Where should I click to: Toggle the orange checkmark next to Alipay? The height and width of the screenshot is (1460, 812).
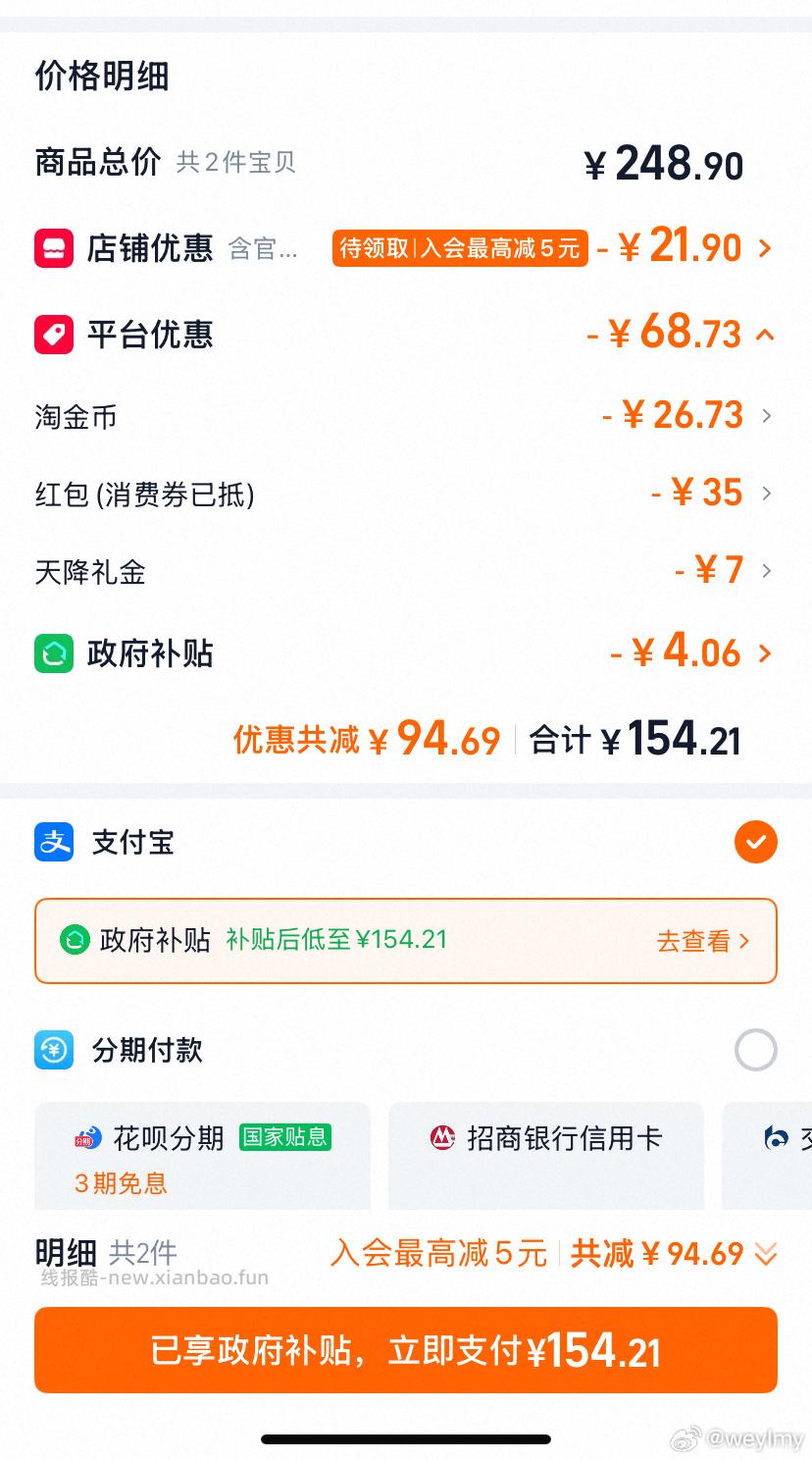coord(755,842)
